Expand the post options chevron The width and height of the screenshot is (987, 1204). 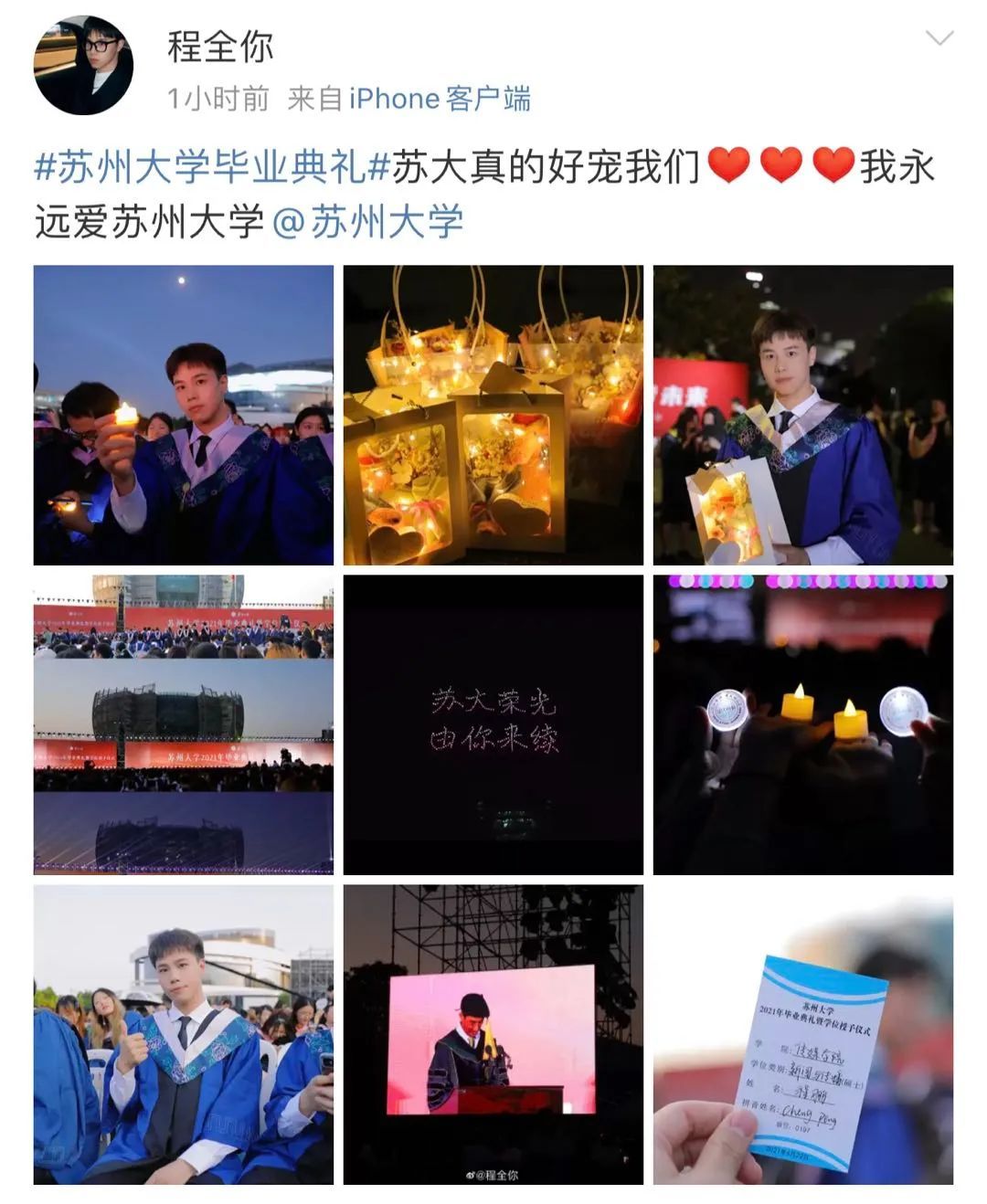[x=939, y=39]
